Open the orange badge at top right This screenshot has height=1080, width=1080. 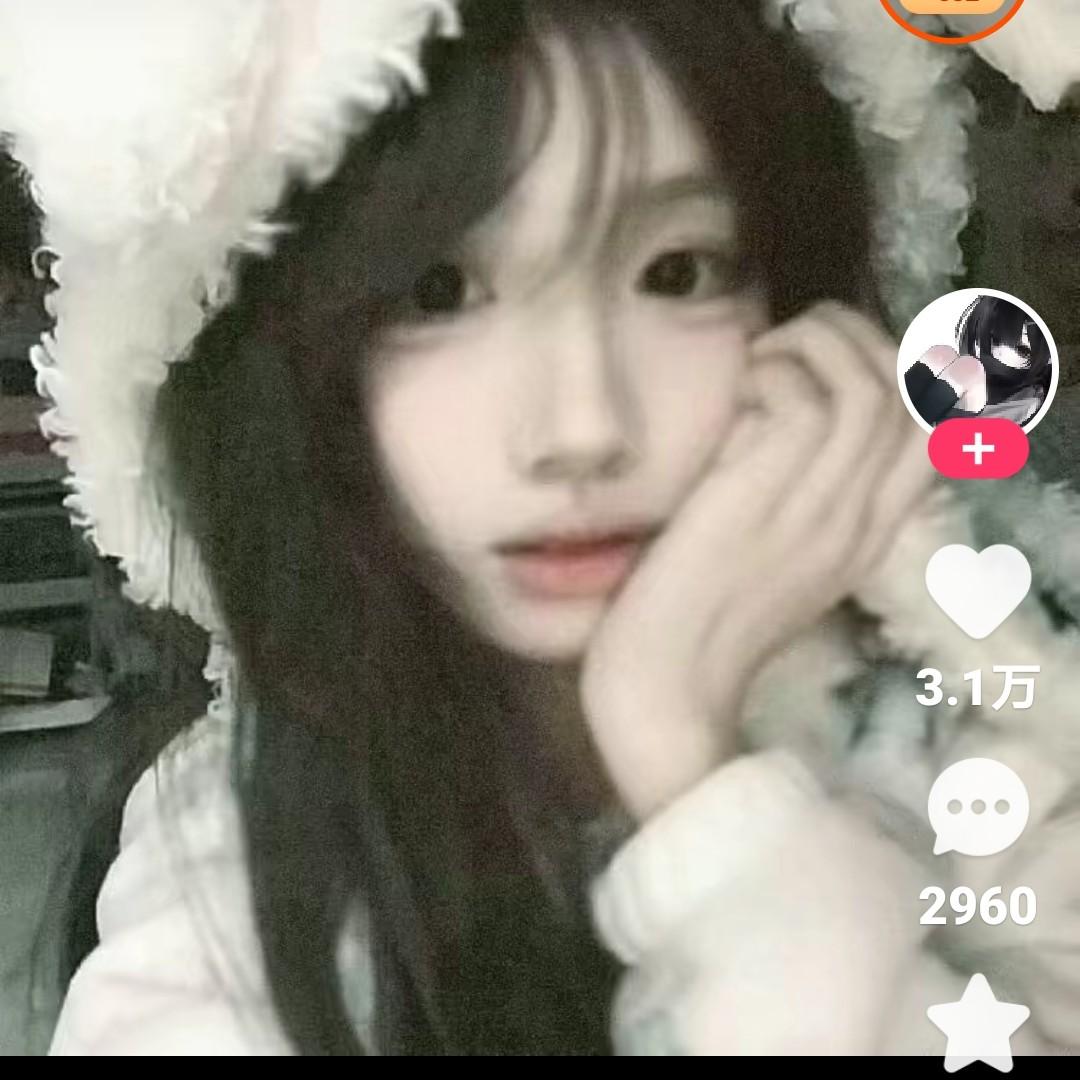click(951, 14)
